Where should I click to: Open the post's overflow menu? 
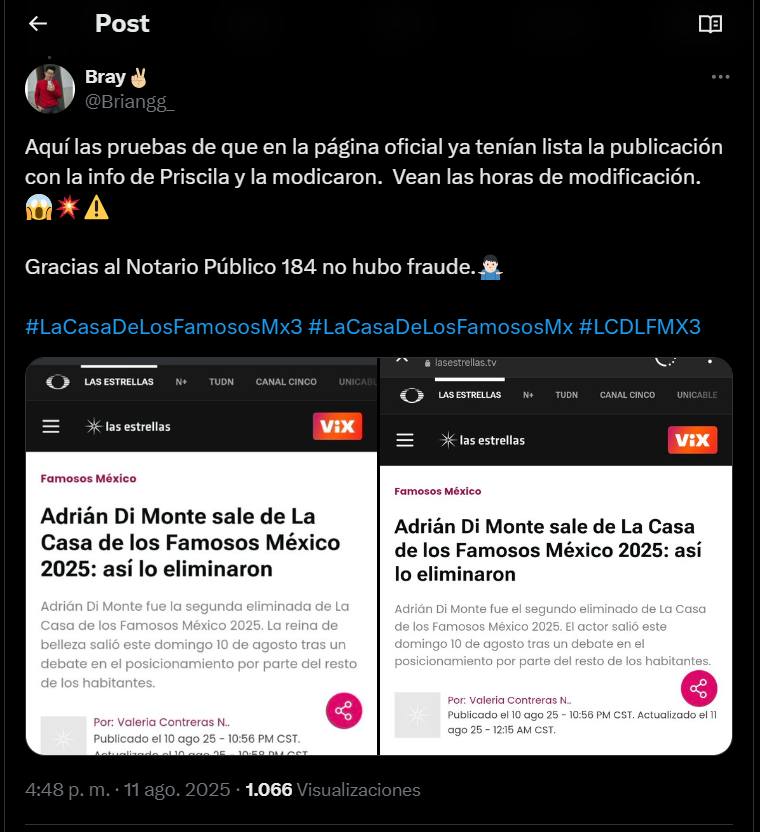click(x=720, y=77)
